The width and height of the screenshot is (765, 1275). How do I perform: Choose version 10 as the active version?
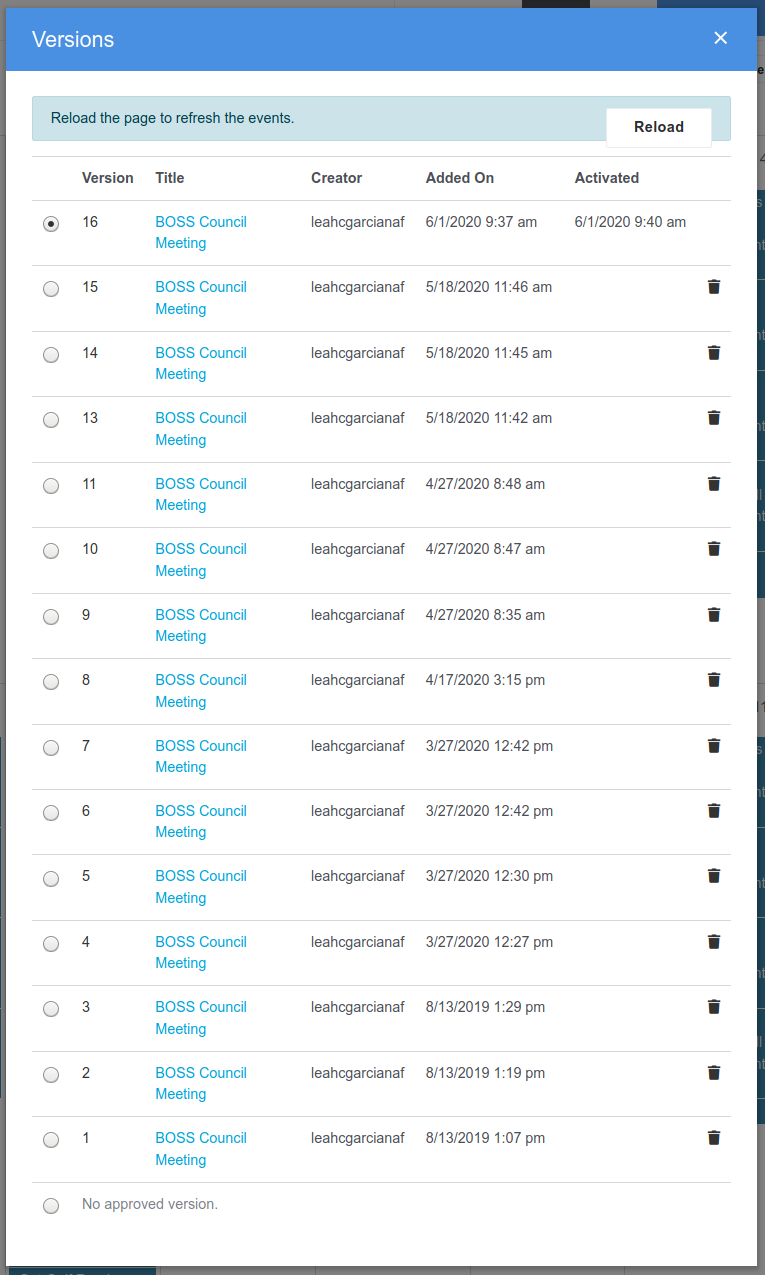pos(51,551)
